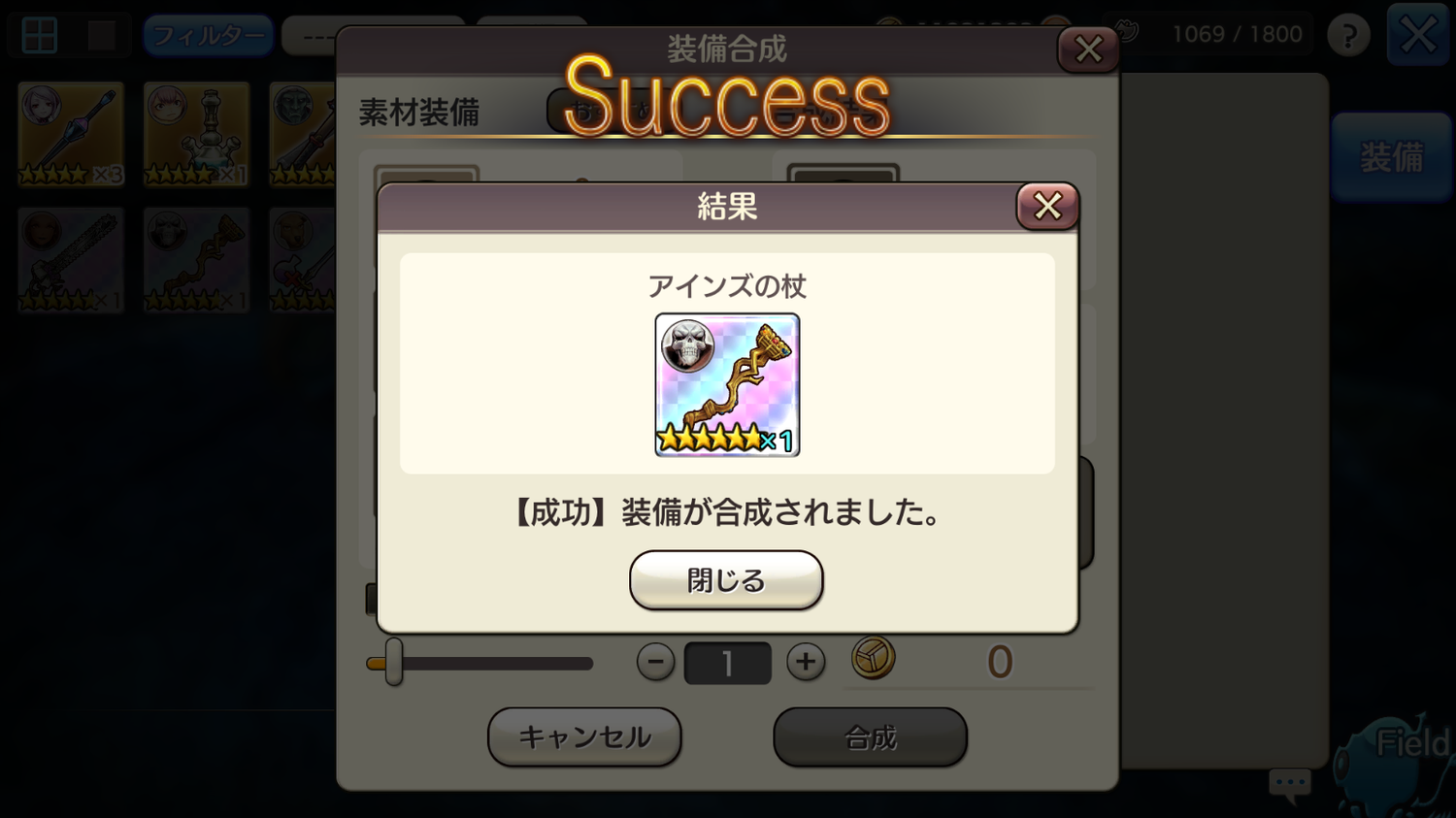This screenshot has height=818, width=1456.
Task: Select the アインズの杖 item tile
Action: pos(727,385)
